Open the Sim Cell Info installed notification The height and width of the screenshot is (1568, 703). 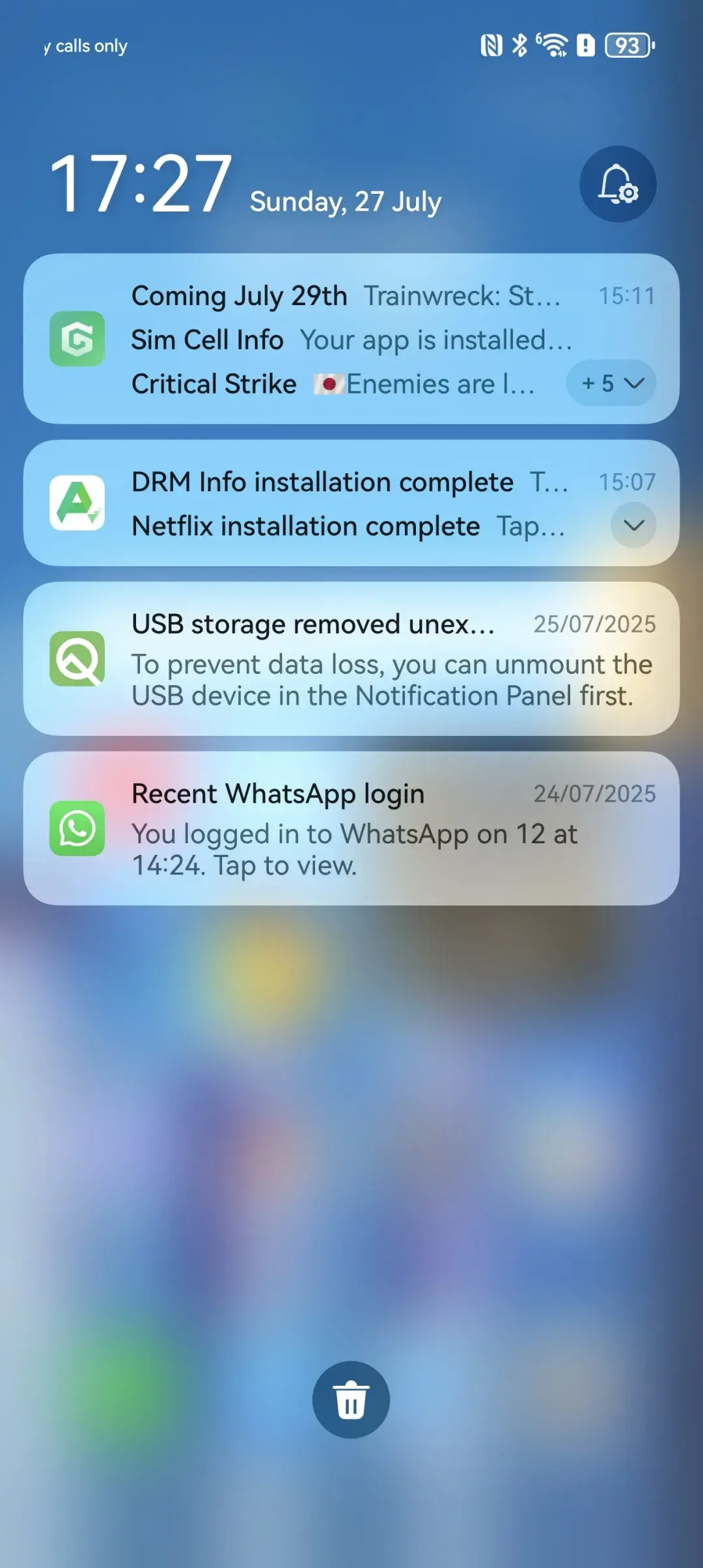pos(351,340)
